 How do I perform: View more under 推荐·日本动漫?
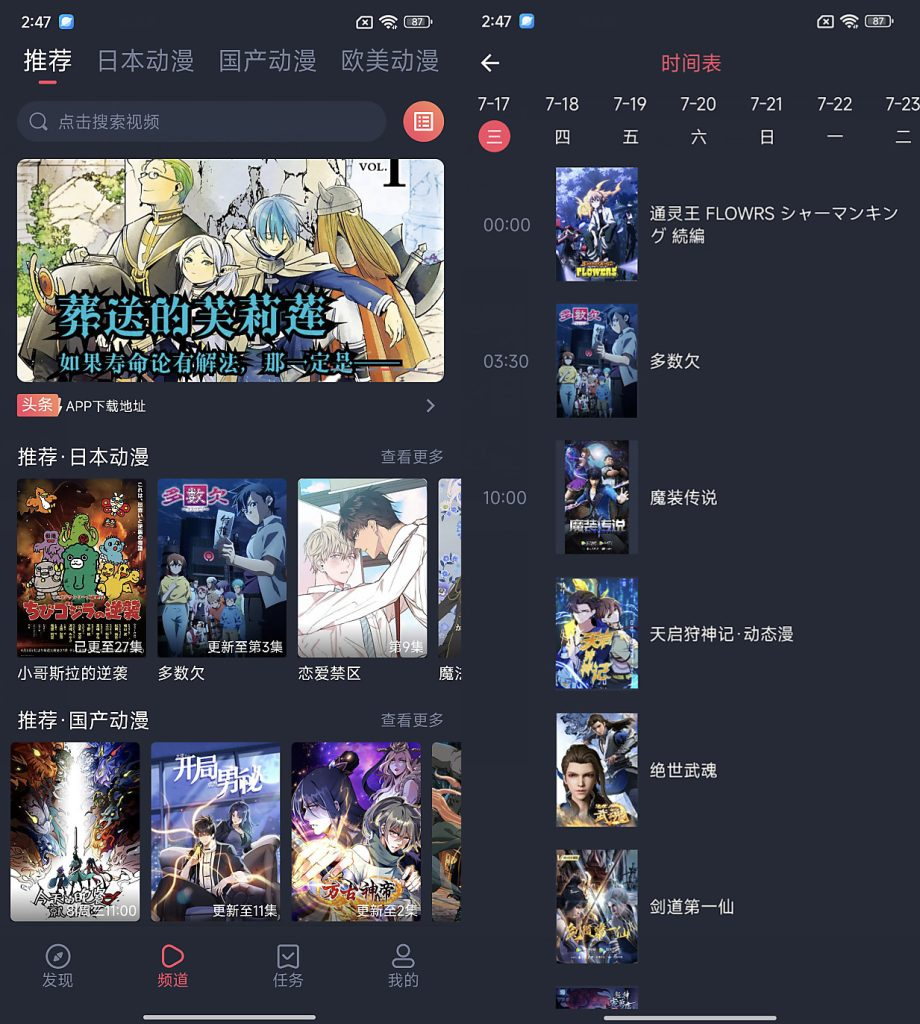point(411,457)
